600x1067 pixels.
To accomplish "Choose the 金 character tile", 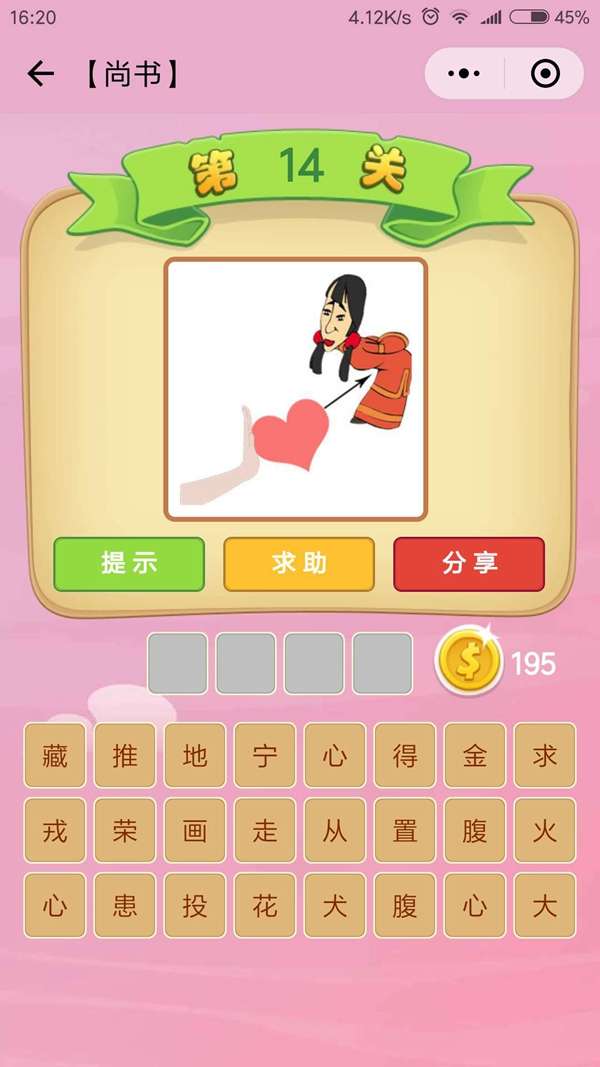I will [475, 755].
